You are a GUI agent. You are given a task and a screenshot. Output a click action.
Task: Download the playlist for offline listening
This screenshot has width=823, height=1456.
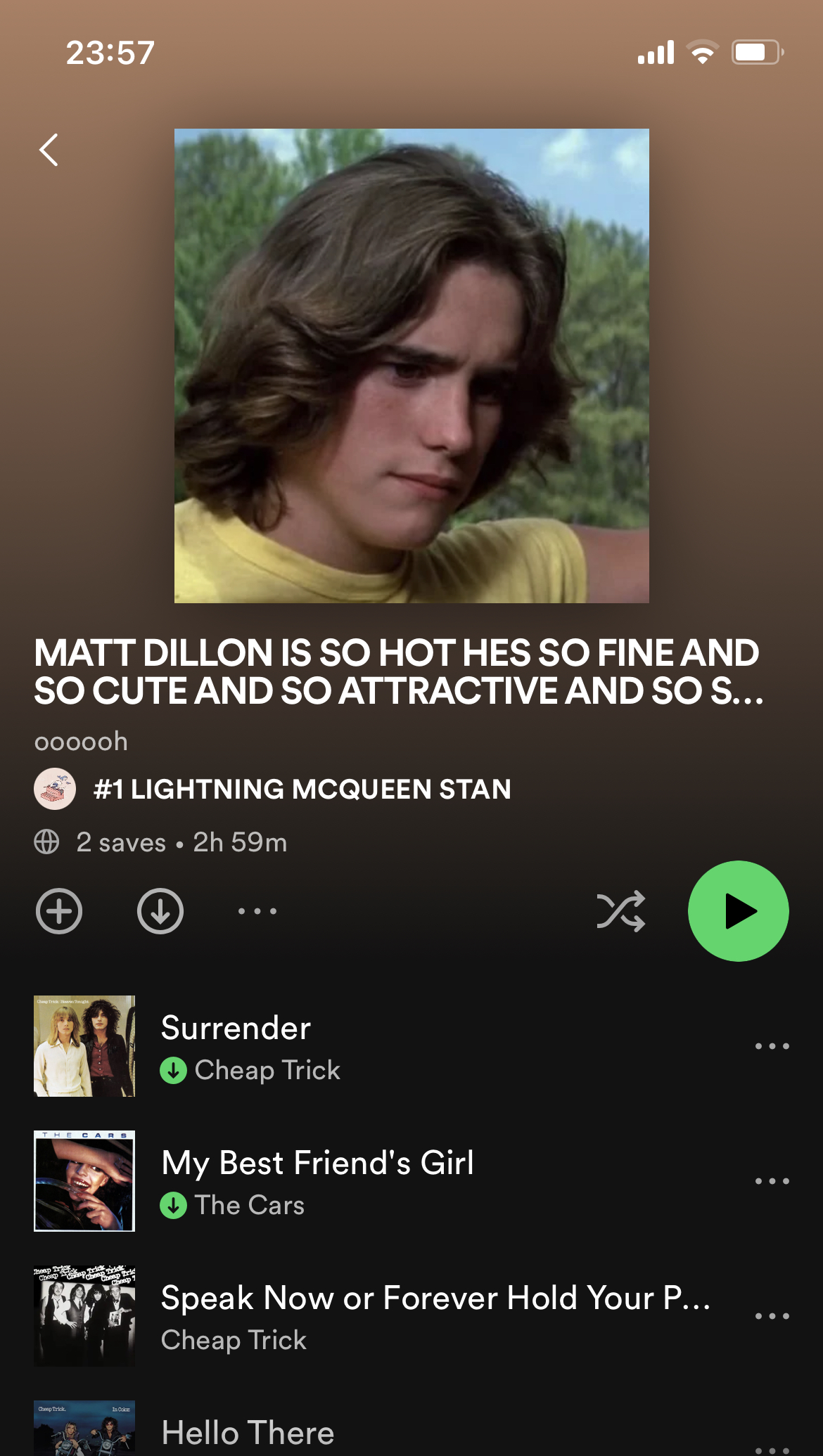tap(160, 911)
